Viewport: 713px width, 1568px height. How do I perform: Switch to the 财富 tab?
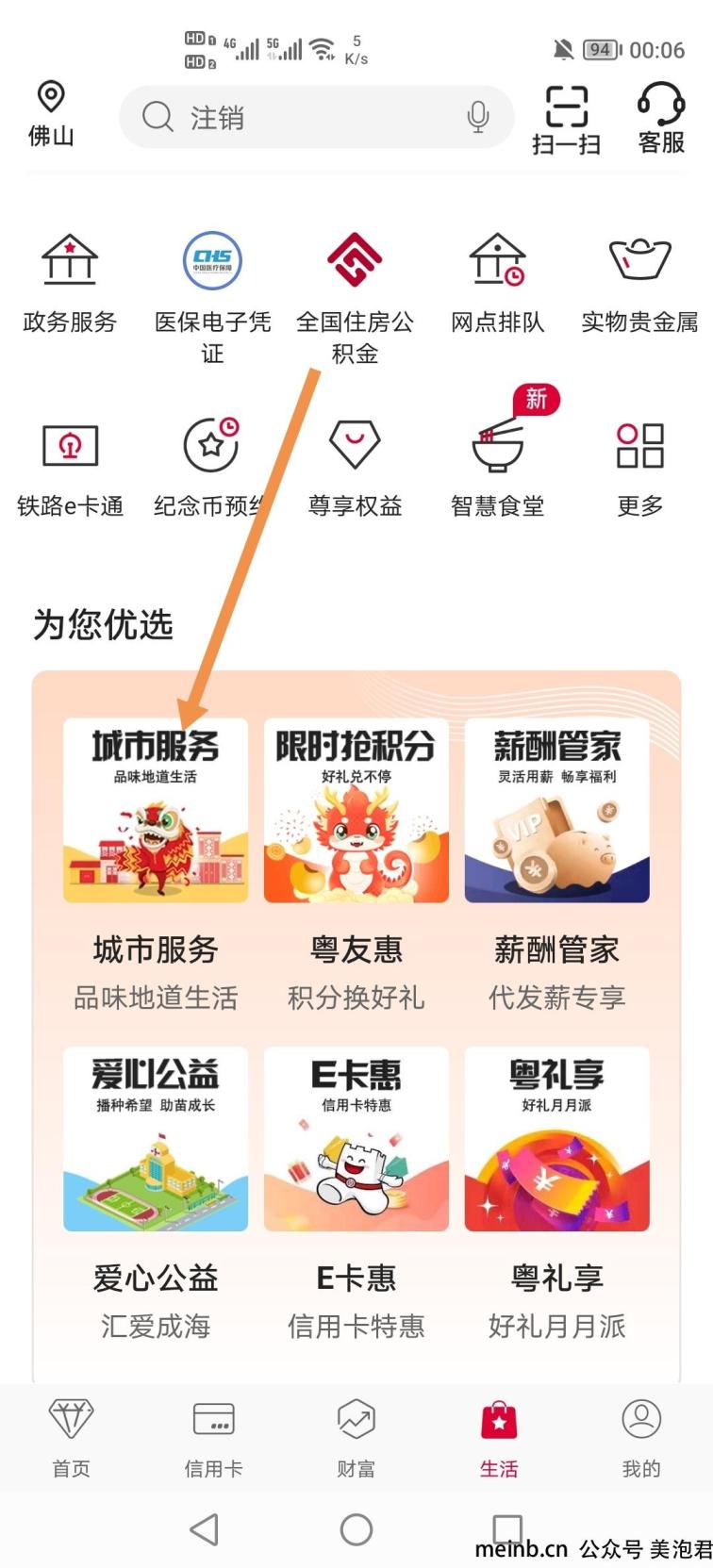coord(356,1437)
